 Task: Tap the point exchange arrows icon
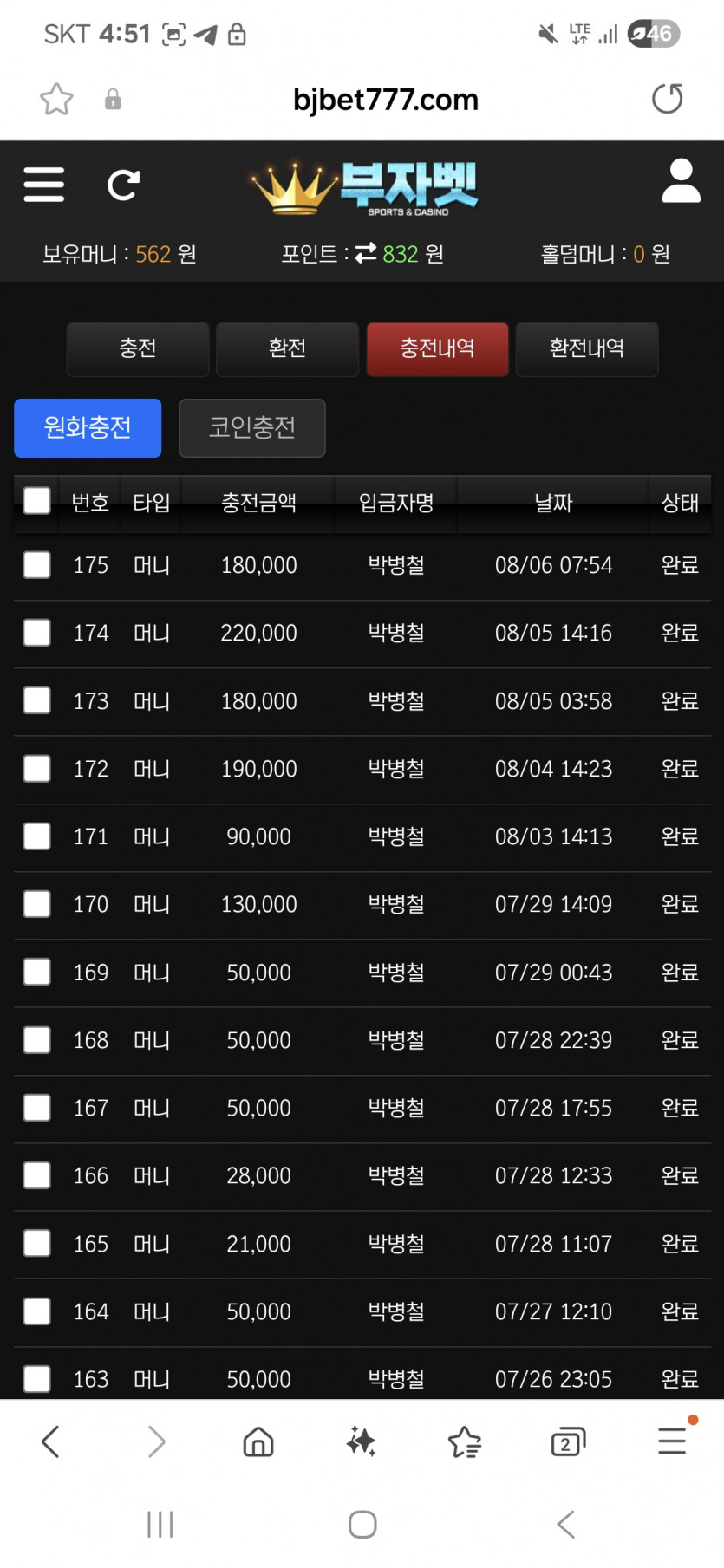pyautogui.click(x=366, y=253)
